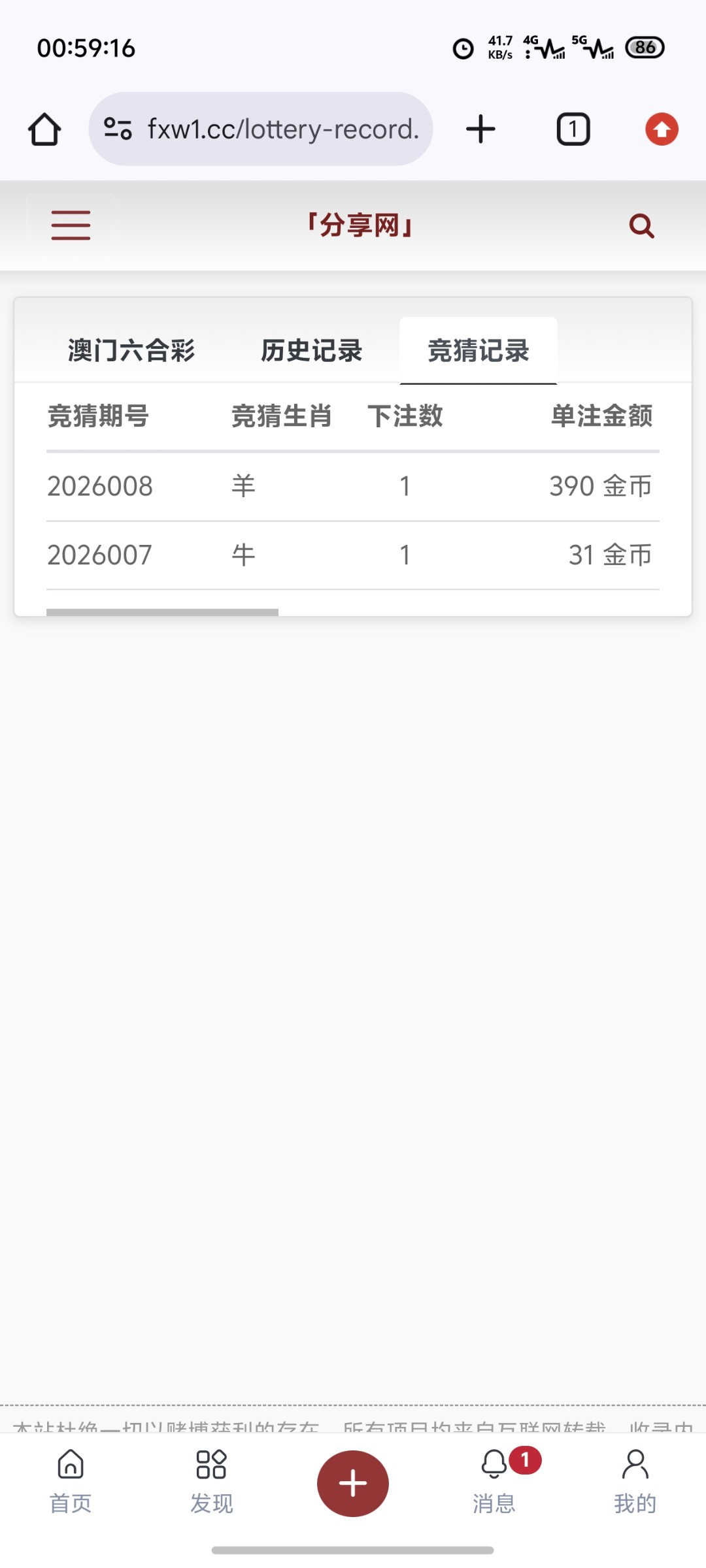Tap the red browser update icon
Screen dimensions: 706x1568
point(662,129)
